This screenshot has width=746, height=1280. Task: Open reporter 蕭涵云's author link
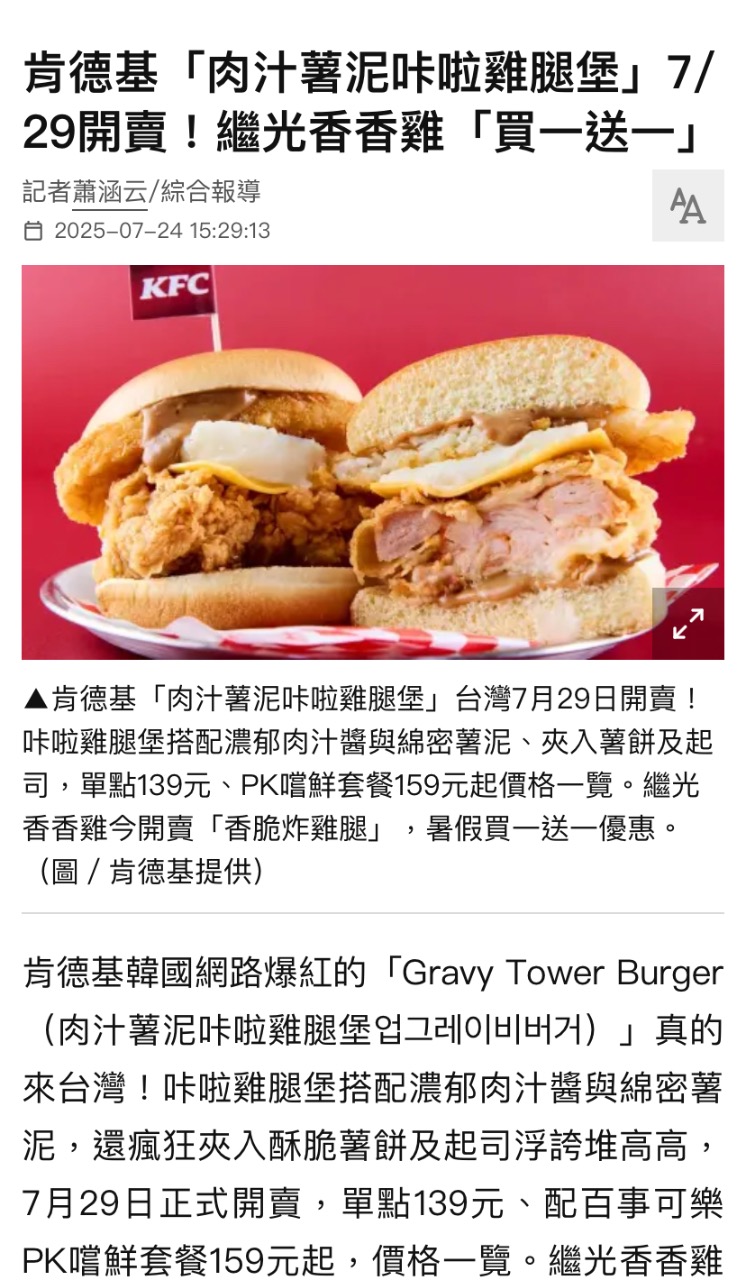(x=110, y=190)
